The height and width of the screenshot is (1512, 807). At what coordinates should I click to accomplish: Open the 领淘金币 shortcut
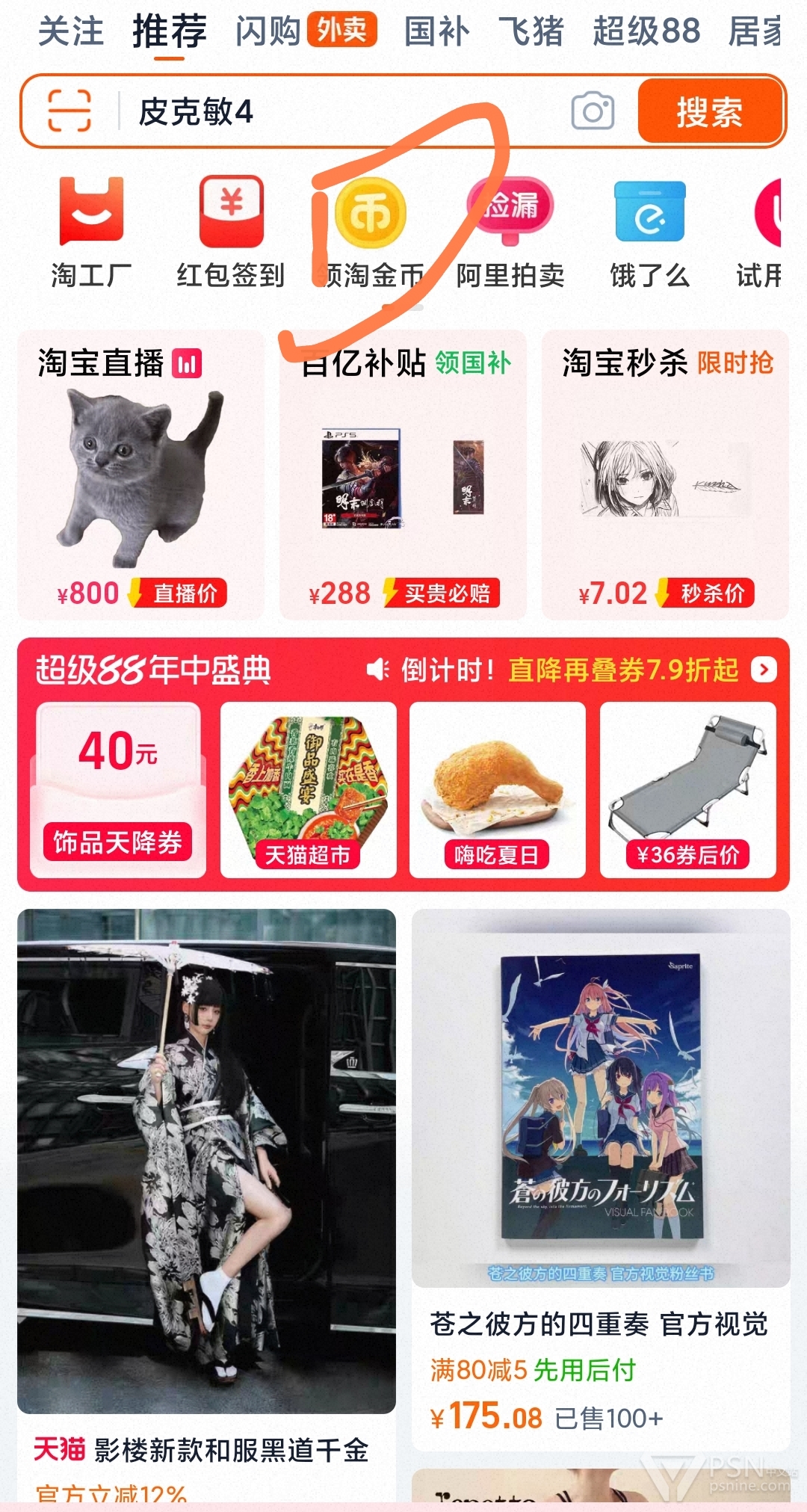(x=371, y=233)
